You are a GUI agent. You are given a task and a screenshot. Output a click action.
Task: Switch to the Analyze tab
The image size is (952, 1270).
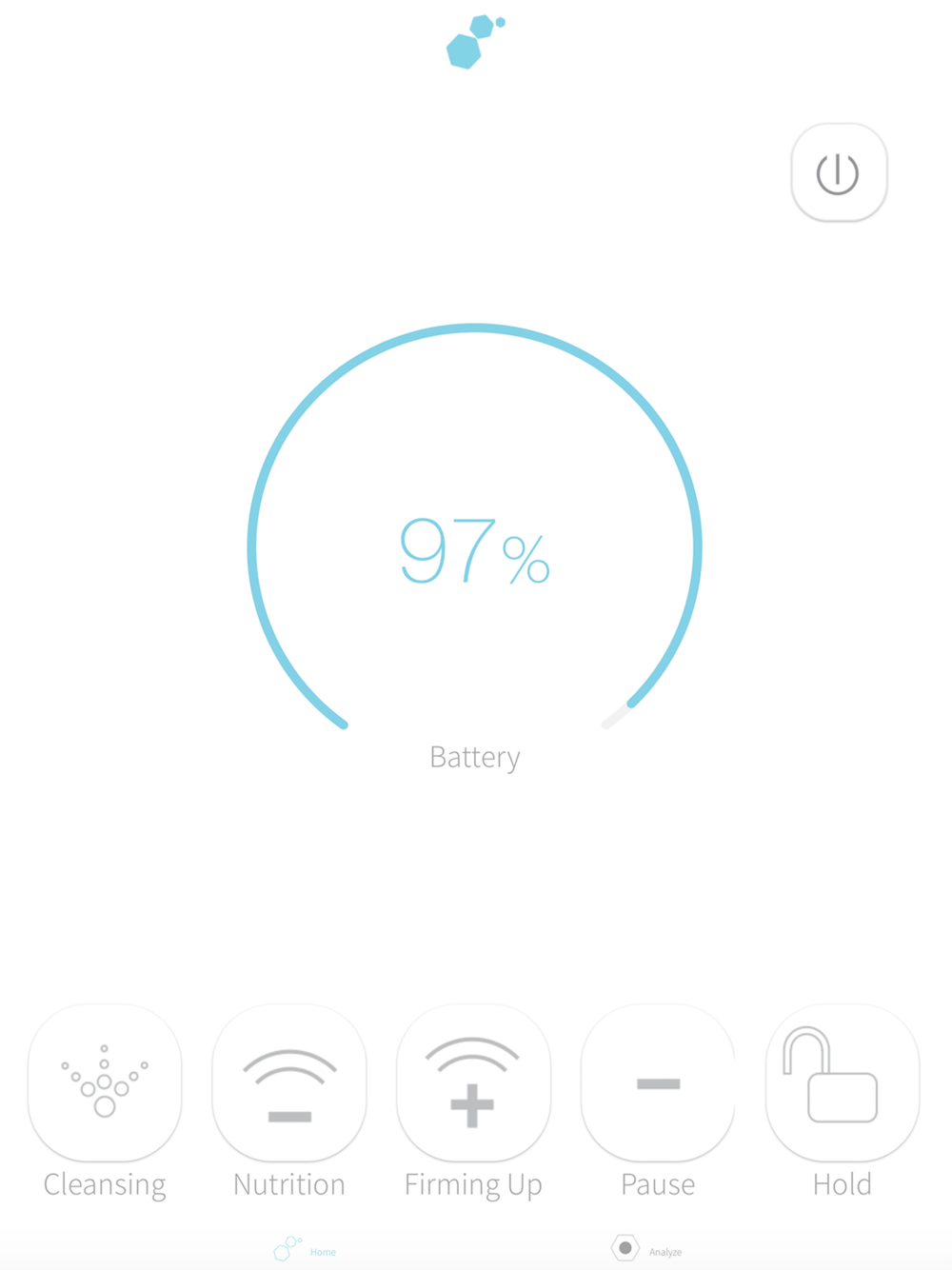(647, 1248)
